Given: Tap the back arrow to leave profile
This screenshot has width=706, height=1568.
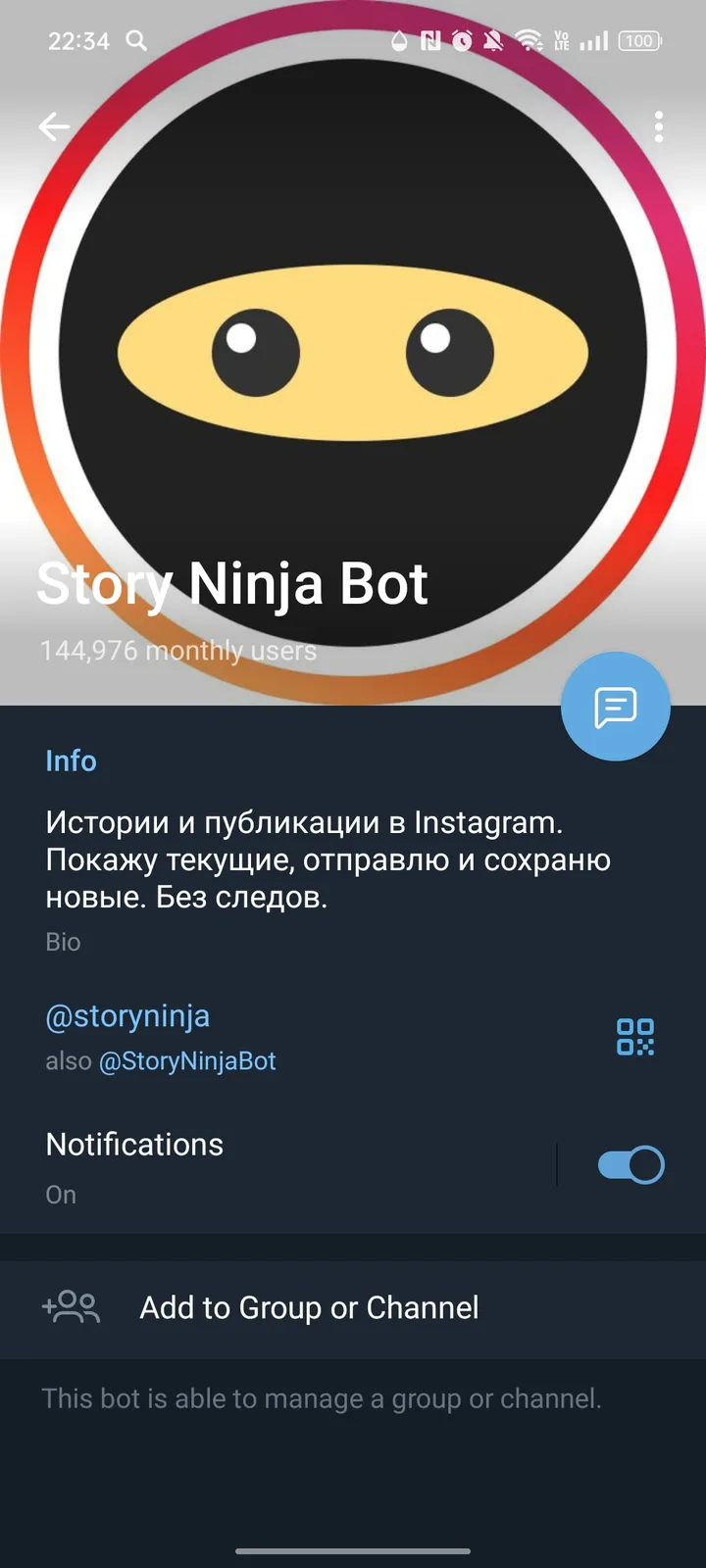Looking at the screenshot, I should click(x=54, y=126).
